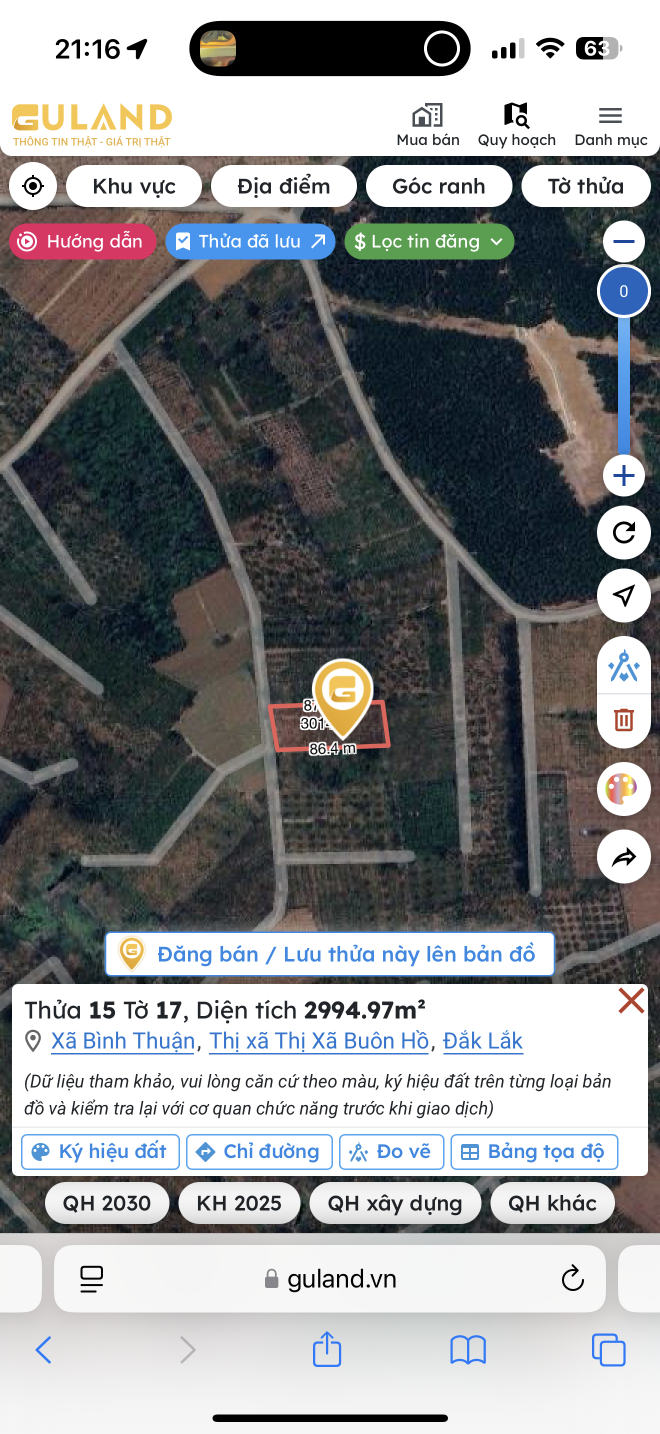
Task: Delete drawing with the trash icon
Action: tap(624, 719)
